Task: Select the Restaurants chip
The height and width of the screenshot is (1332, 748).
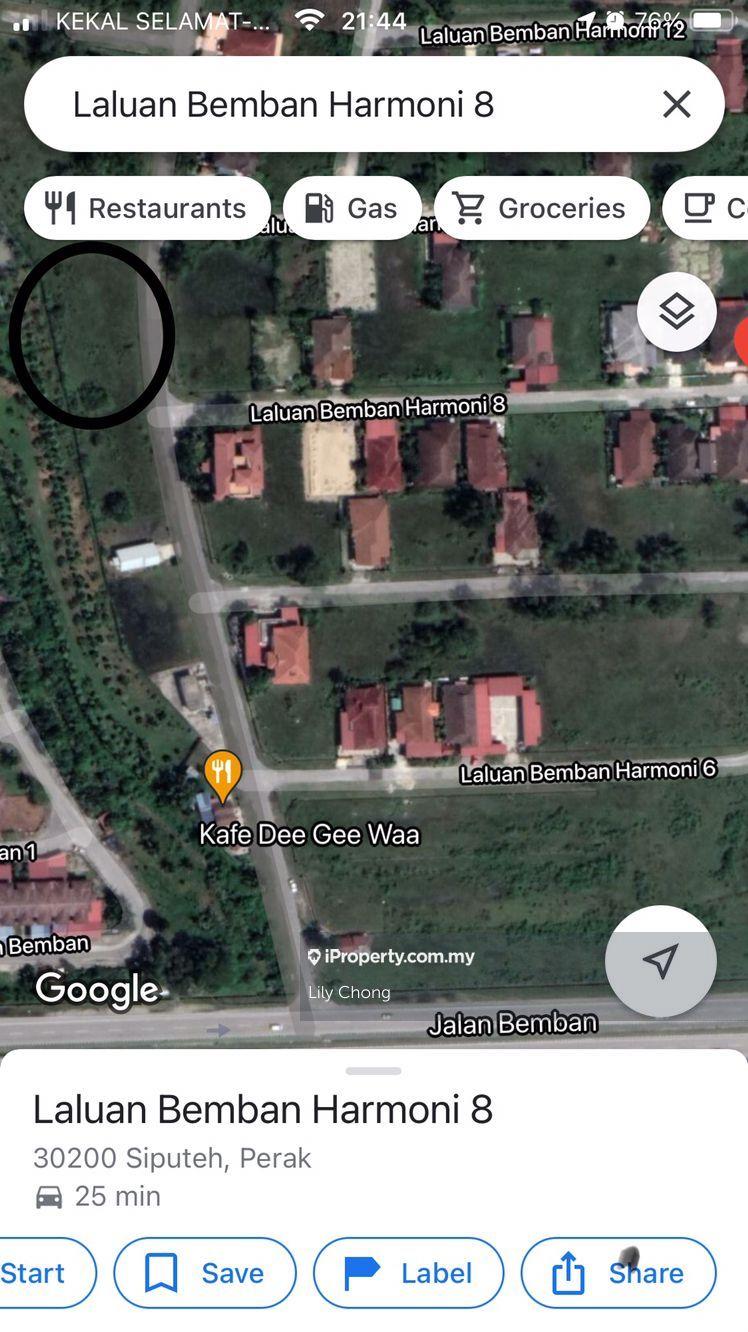Action: pyautogui.click(x=147, y=208)
